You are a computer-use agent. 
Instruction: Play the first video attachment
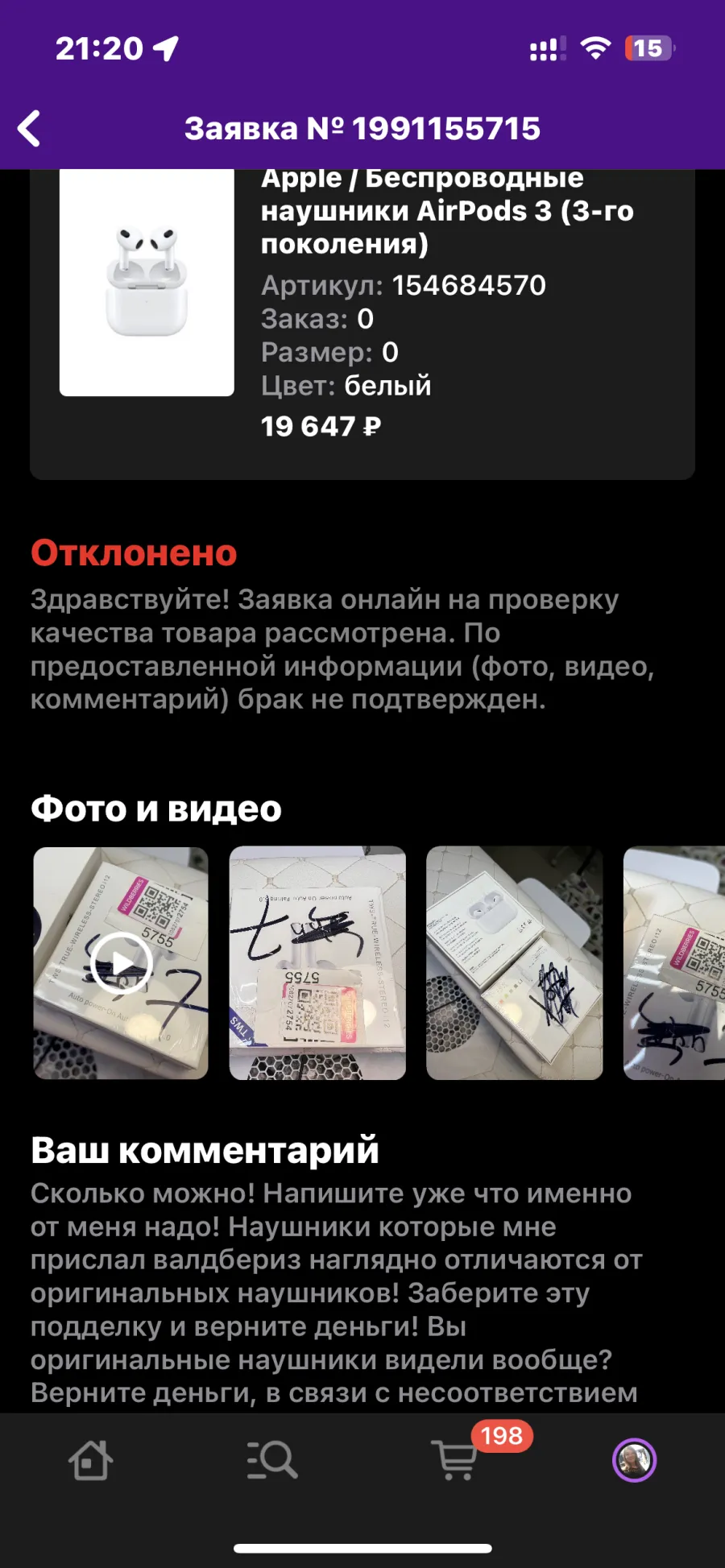tap(121, 962)
